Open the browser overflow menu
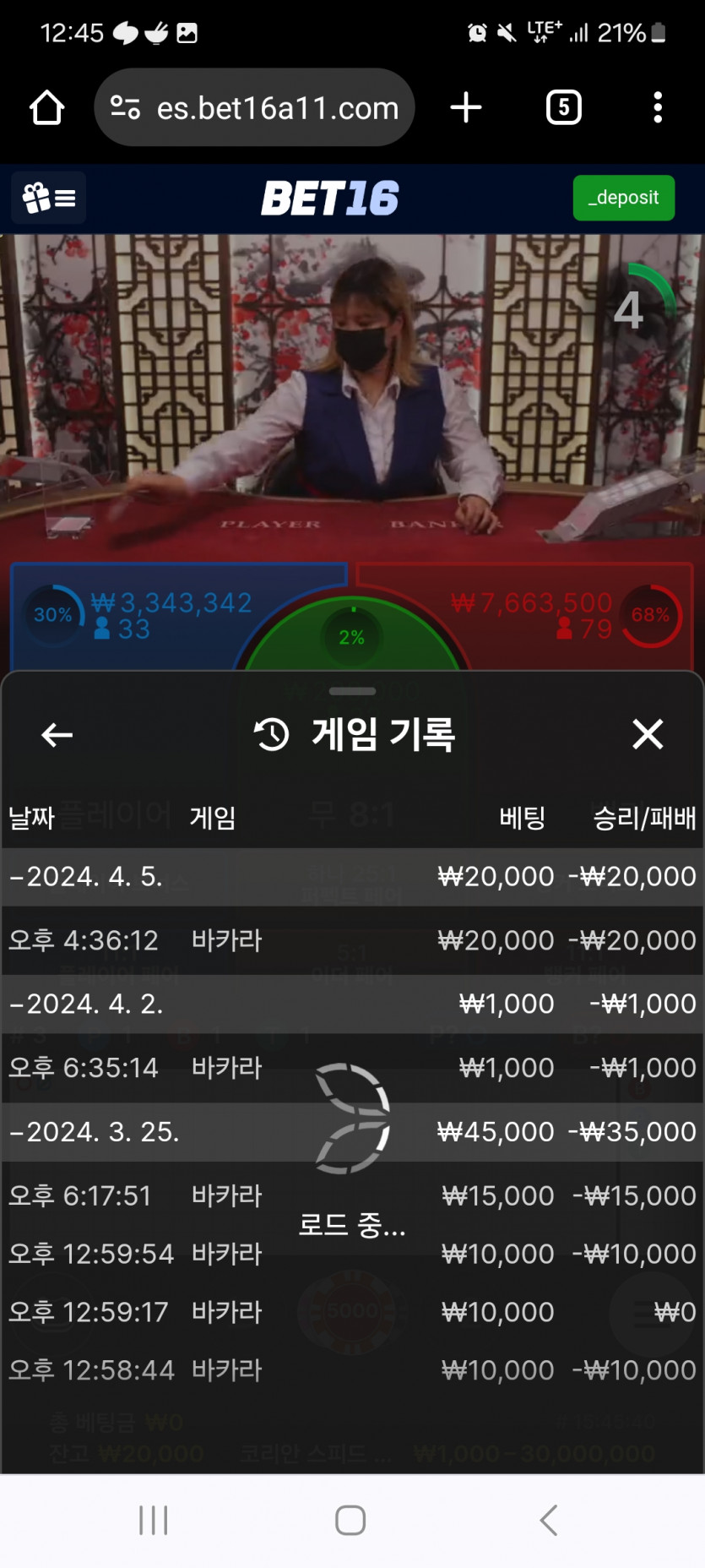The image size is (705, 1568). click(657, 108)
